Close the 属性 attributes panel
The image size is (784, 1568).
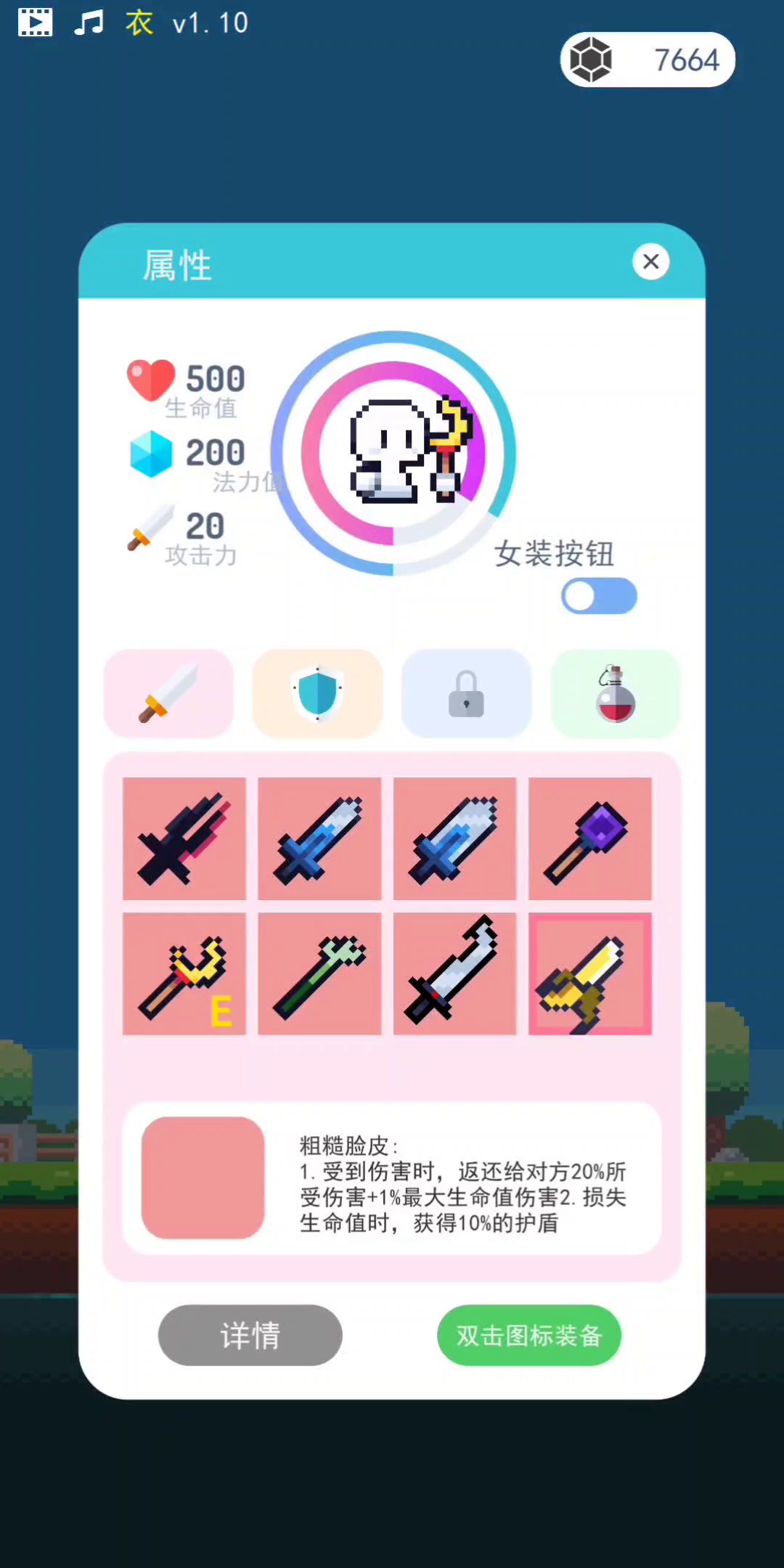coord(650,261)
